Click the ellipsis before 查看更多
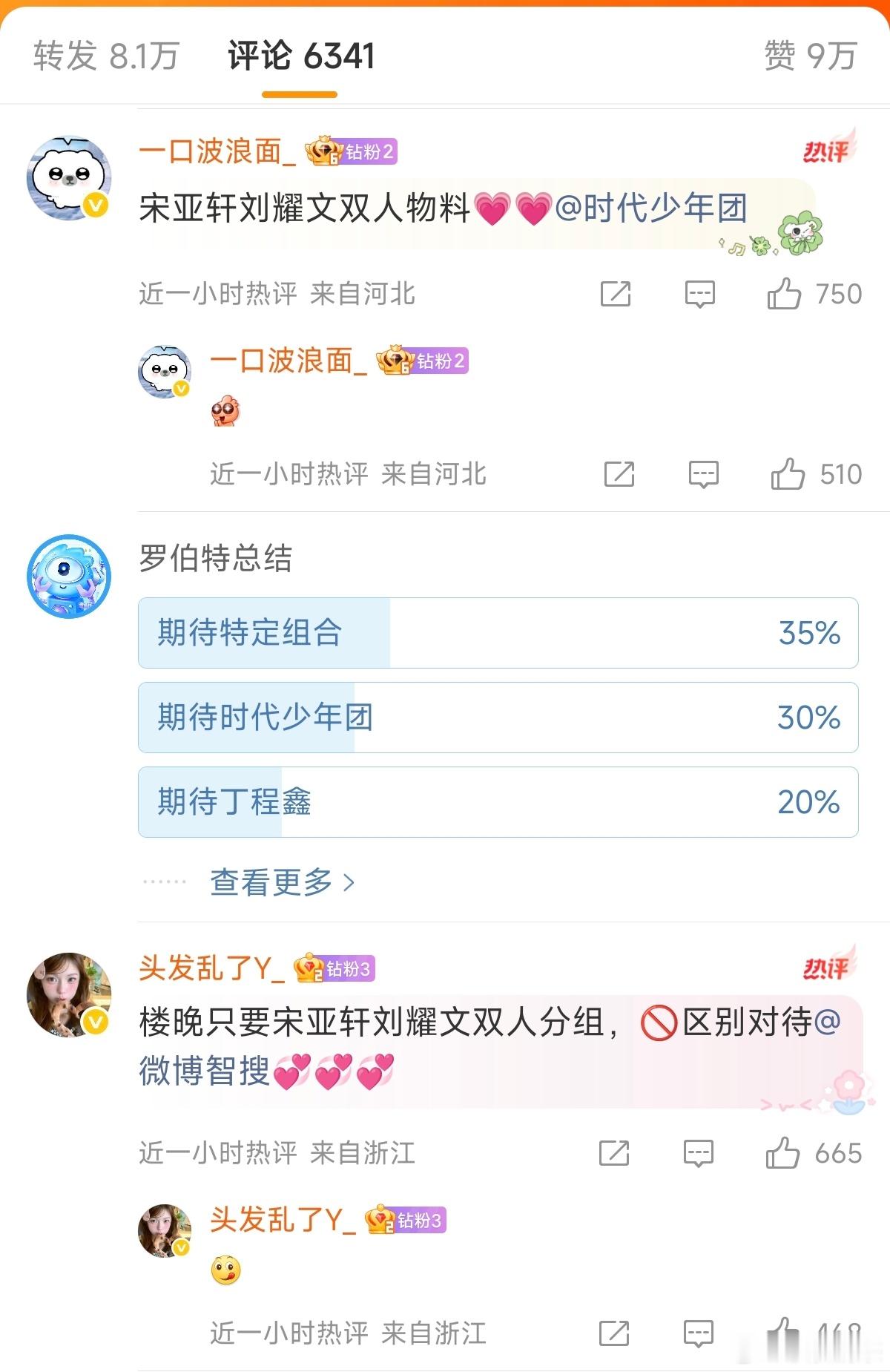 tap(163, 882)
